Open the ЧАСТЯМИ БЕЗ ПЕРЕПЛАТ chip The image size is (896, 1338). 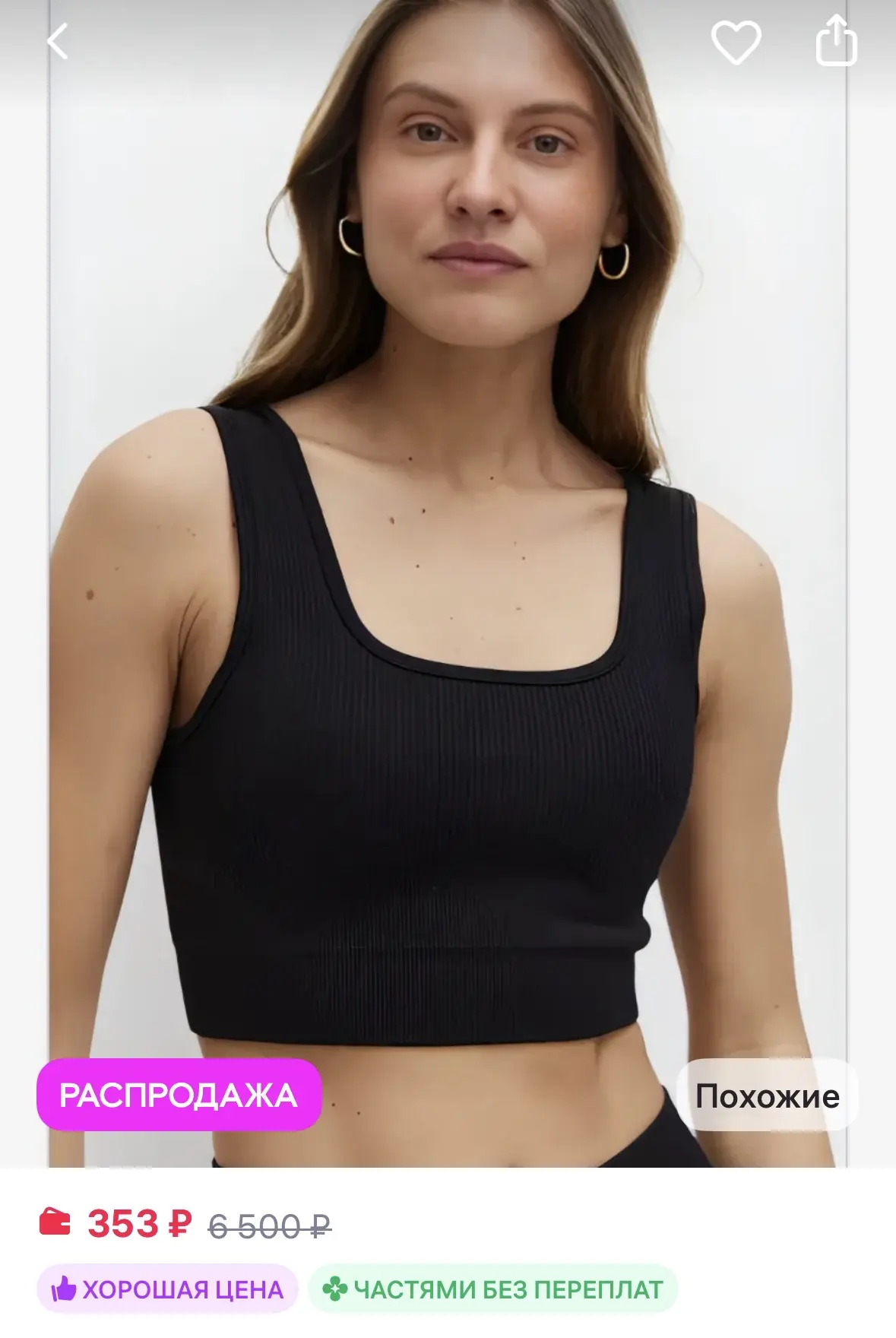coord(492,1289)
